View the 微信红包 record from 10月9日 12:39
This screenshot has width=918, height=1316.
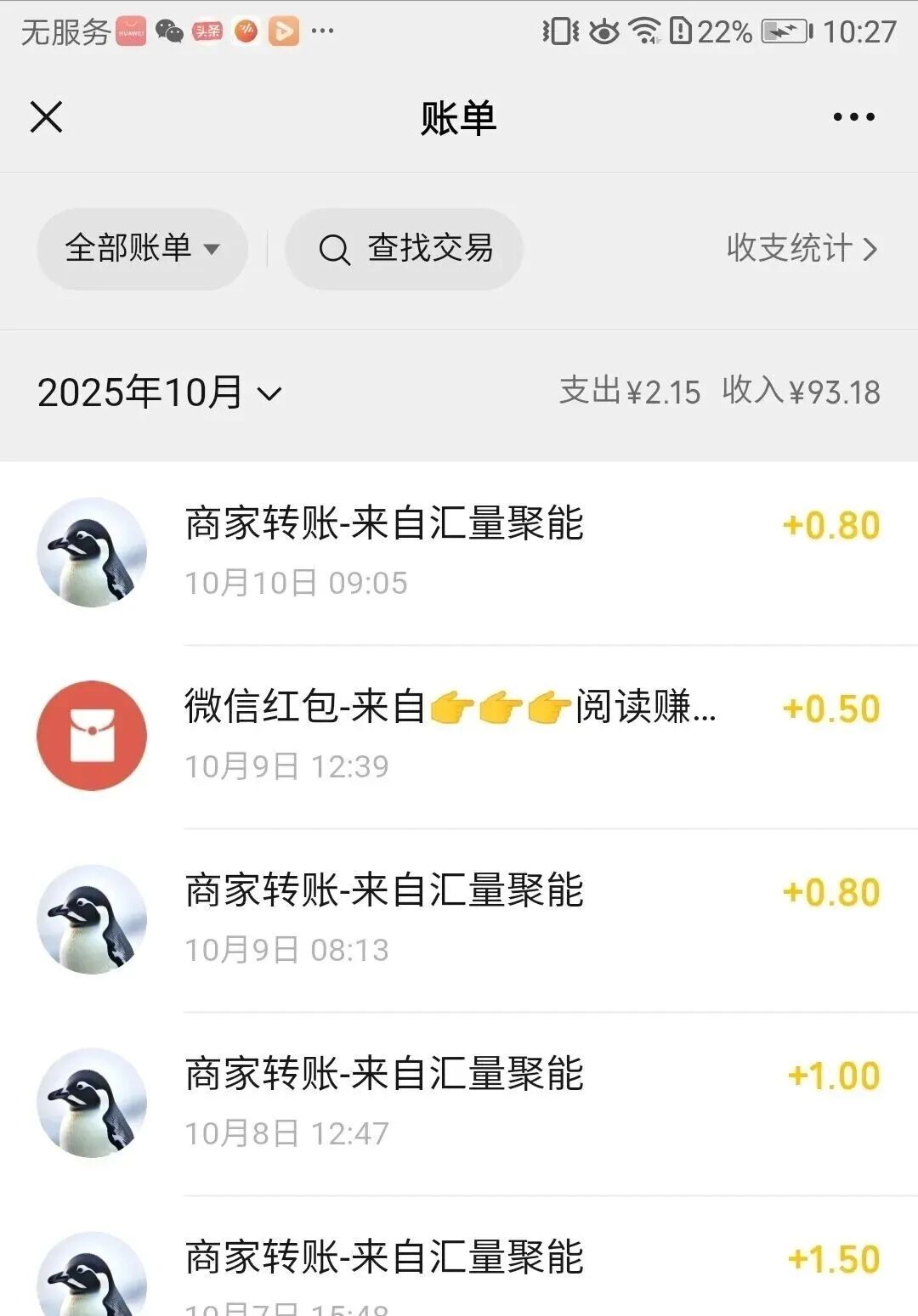[459, 736]
